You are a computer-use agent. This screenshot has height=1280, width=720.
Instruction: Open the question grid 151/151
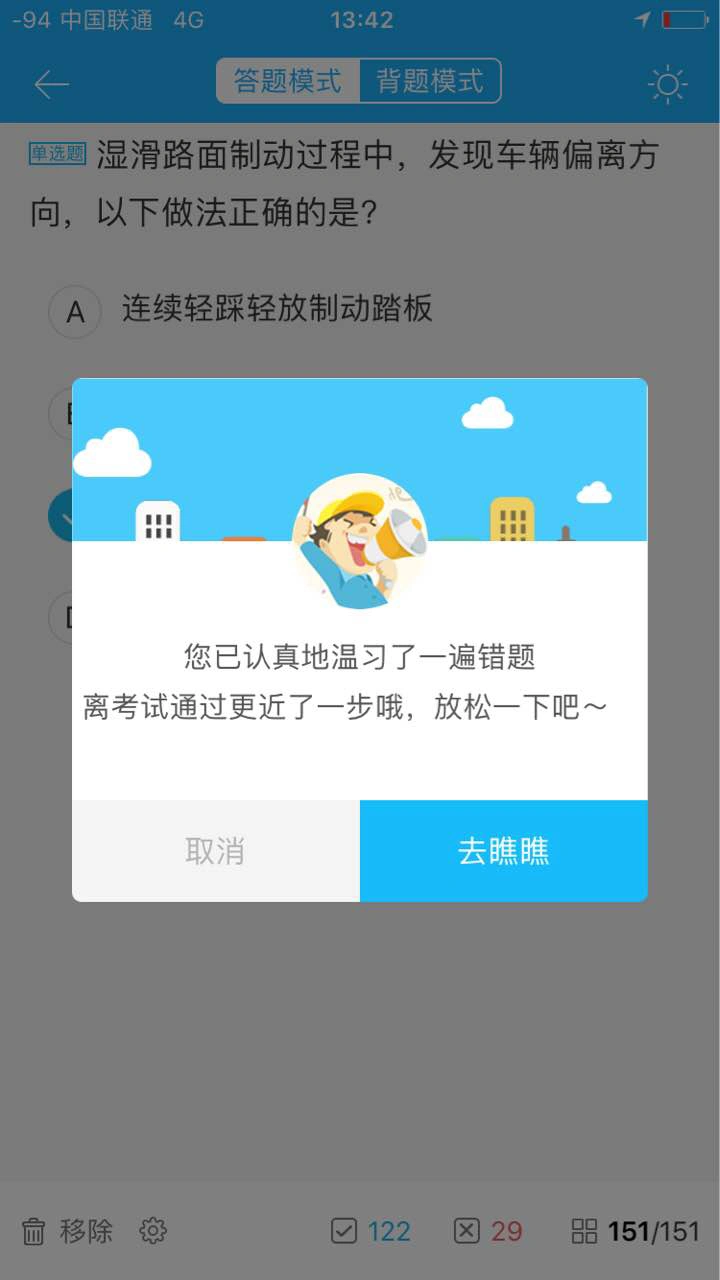coord(635,1231)
